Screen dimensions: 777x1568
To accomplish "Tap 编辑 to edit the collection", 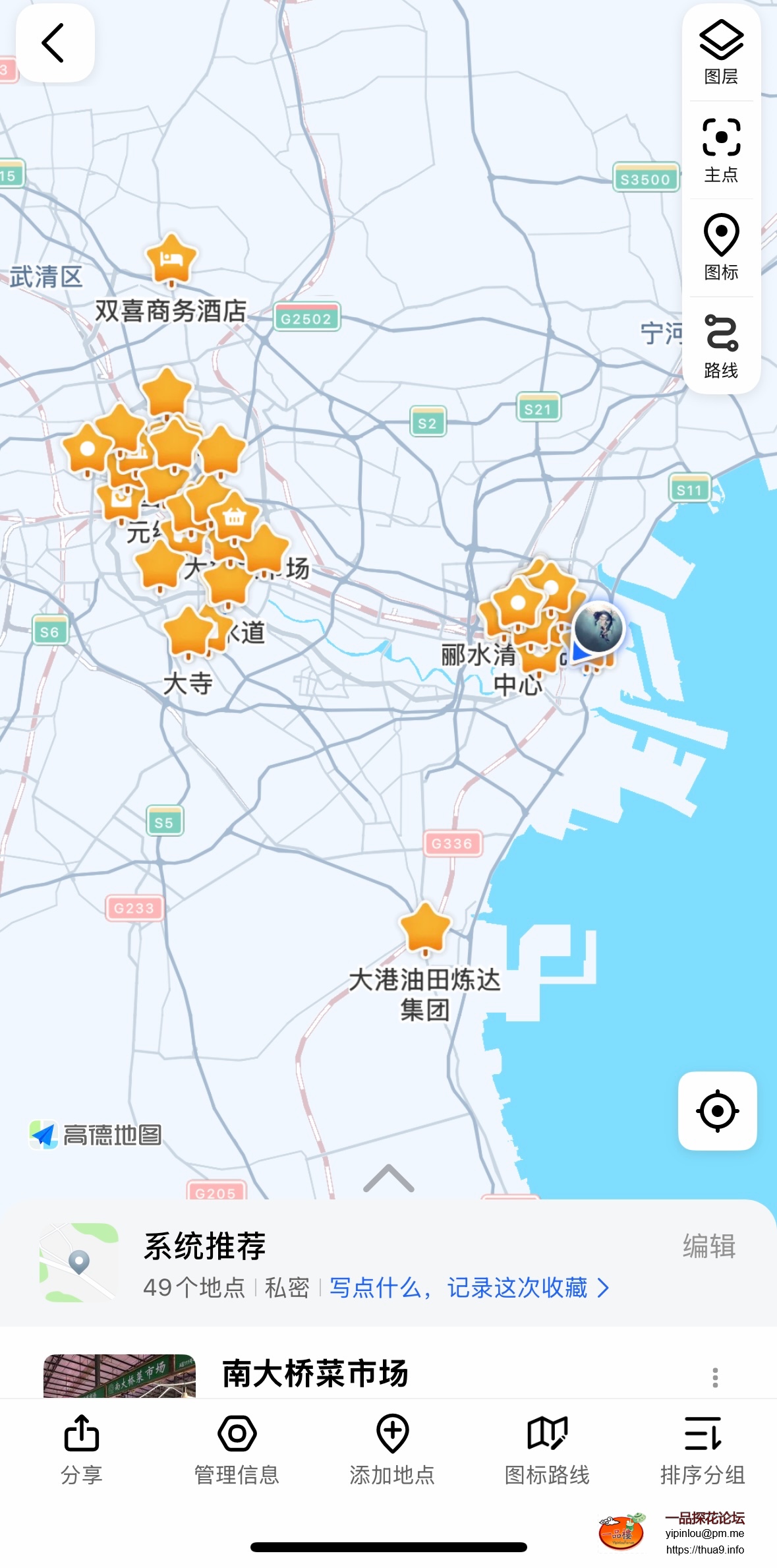I will pos(708,1246).
